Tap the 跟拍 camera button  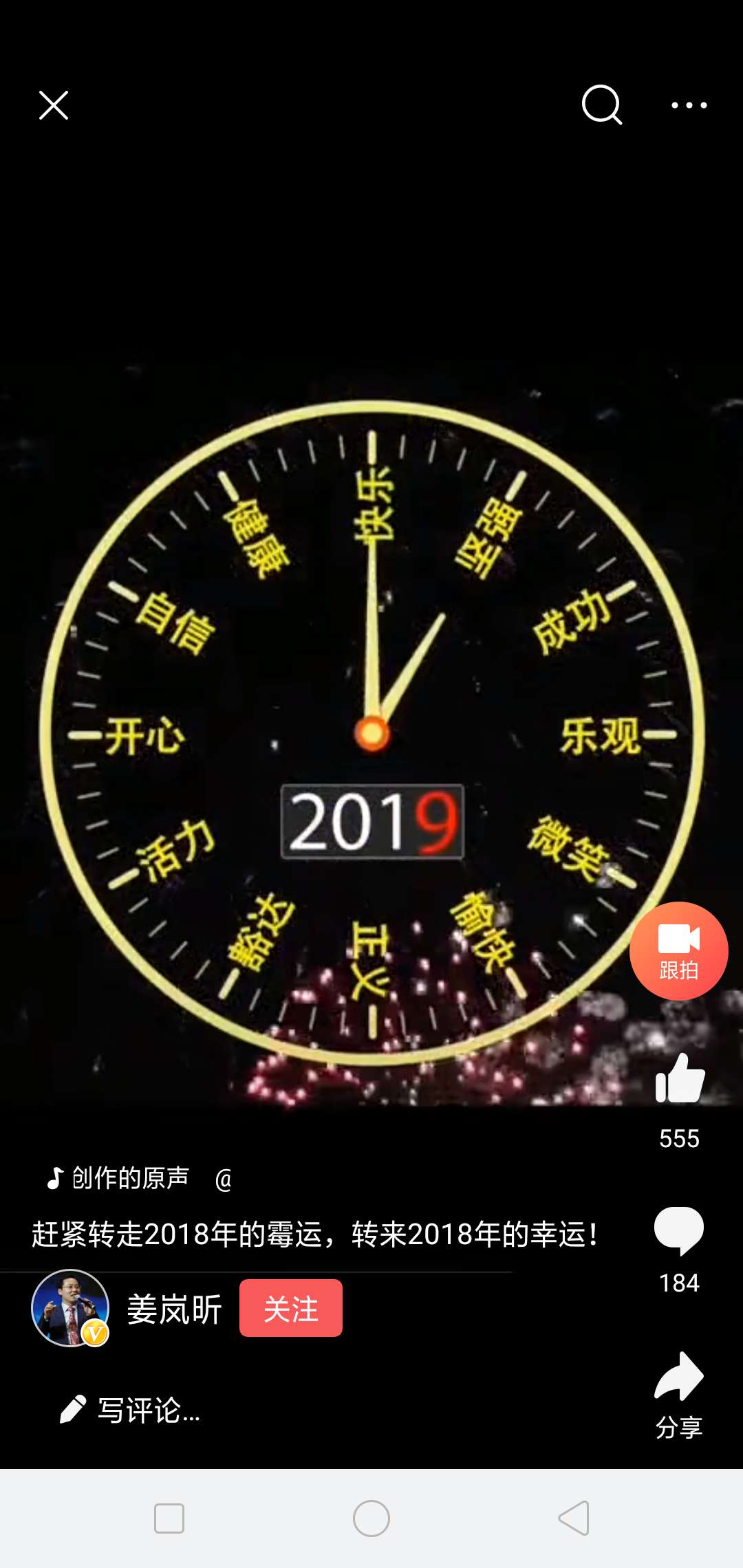pyautogui.click(x=678, y=950)
